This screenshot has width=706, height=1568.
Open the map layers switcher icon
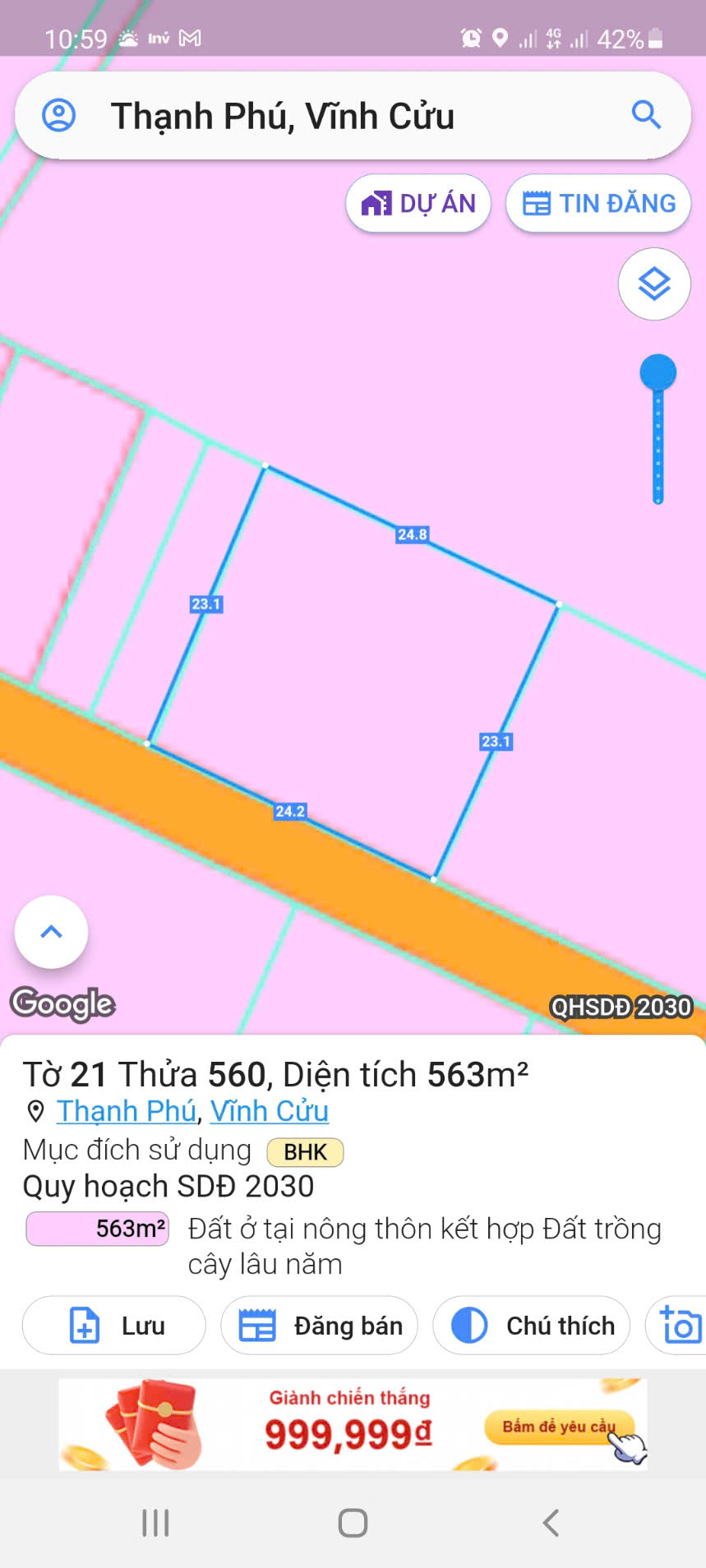(x=653, y=284)
